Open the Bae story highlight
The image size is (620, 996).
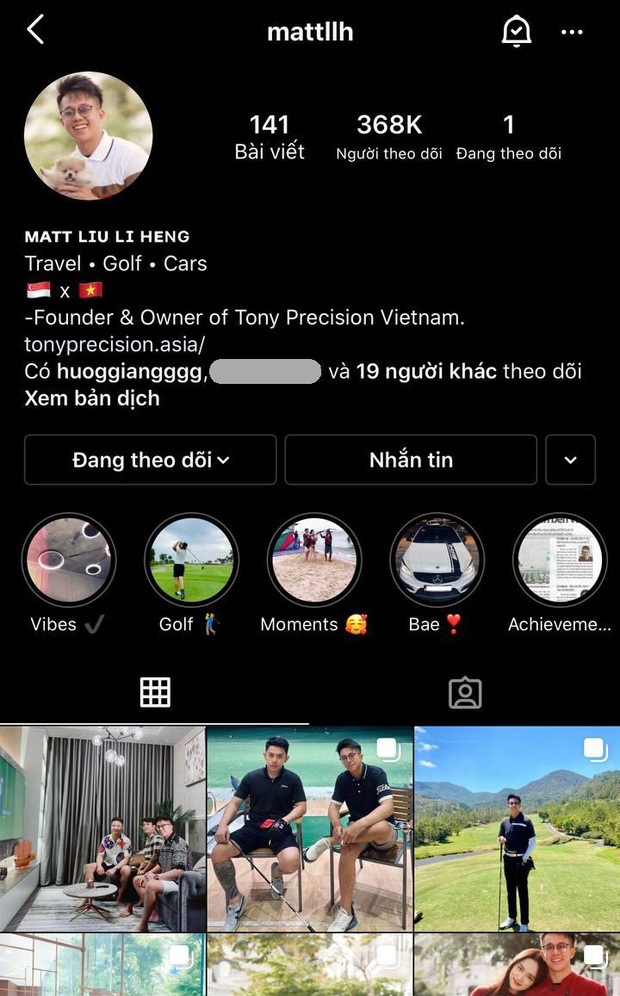tap(437, 560)
